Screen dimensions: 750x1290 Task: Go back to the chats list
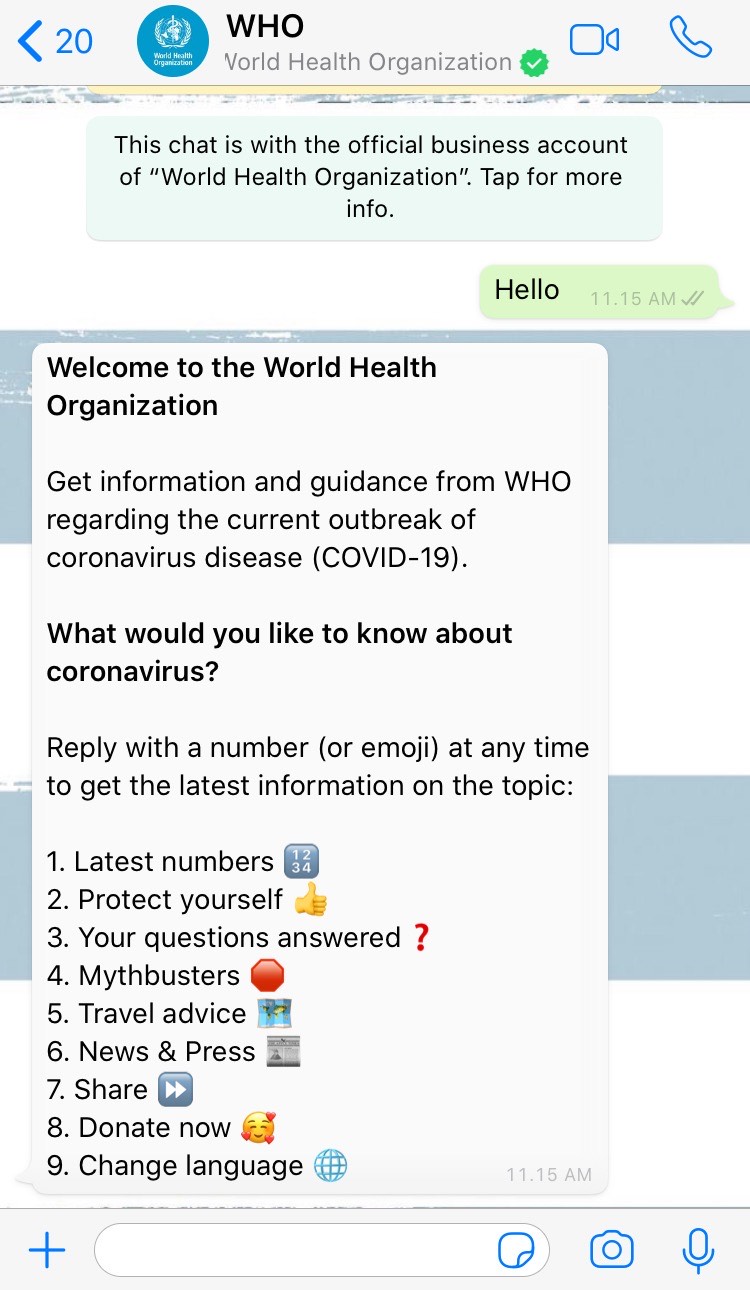click(x=55, y=41)
